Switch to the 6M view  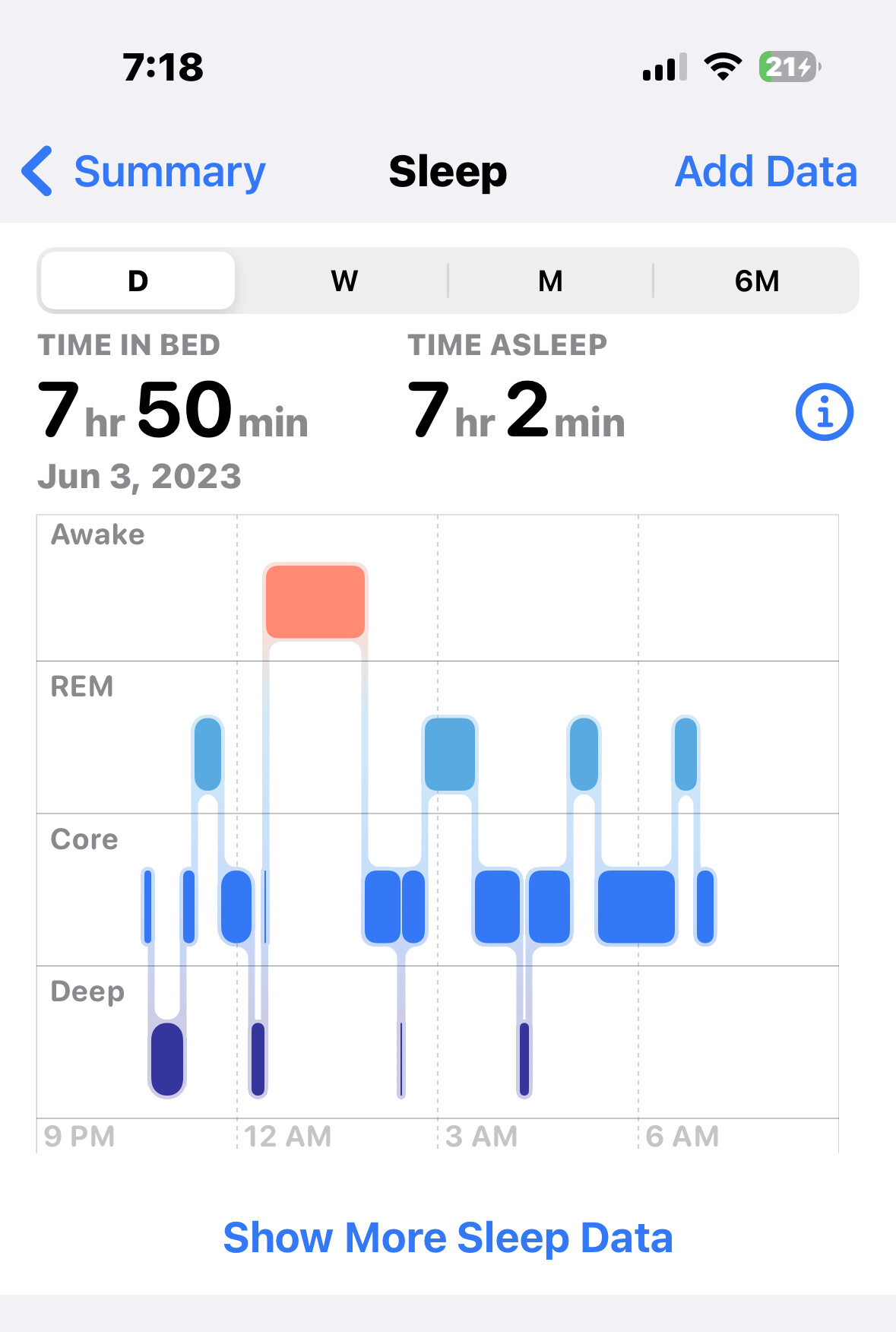[x=756, y=281]
